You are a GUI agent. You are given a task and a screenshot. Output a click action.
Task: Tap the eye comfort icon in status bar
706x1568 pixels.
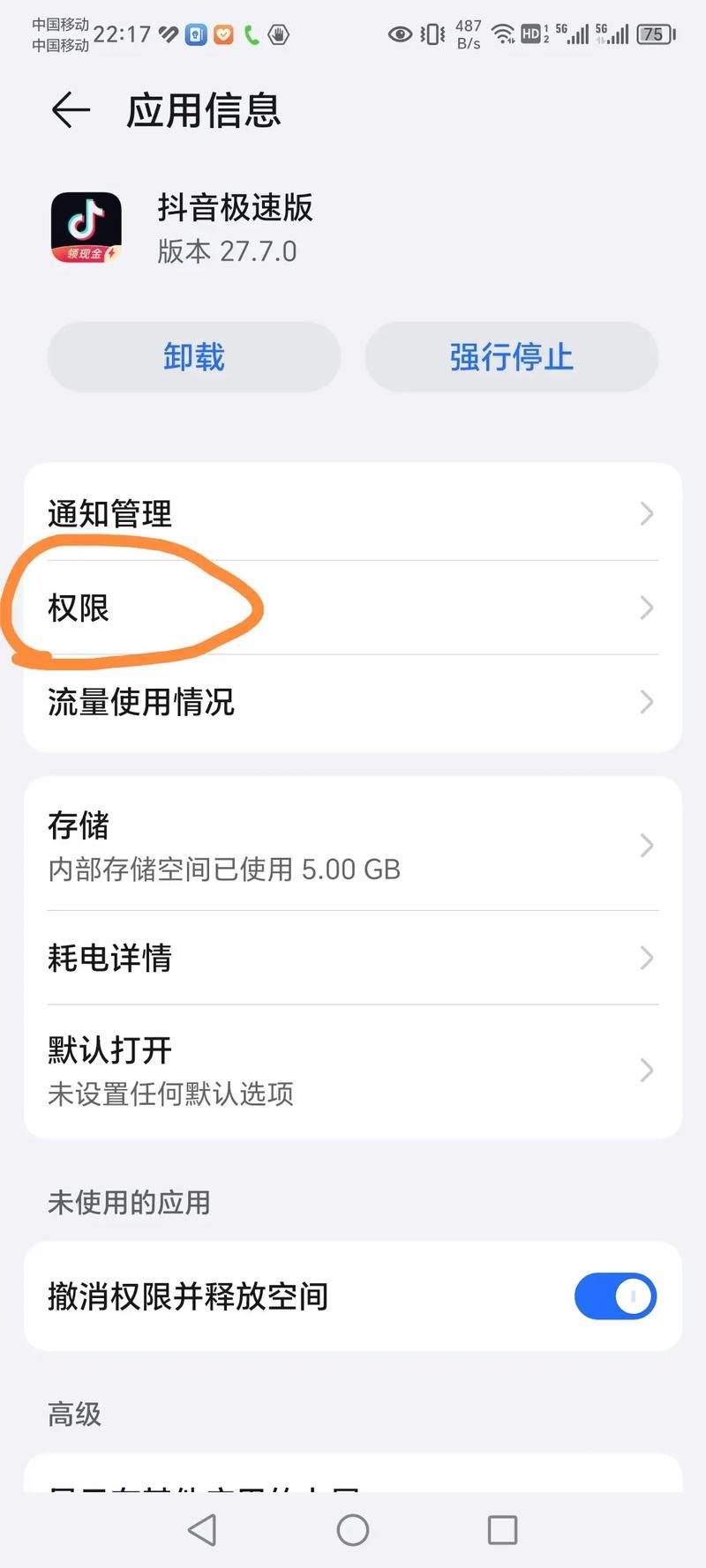pos(399,34)
